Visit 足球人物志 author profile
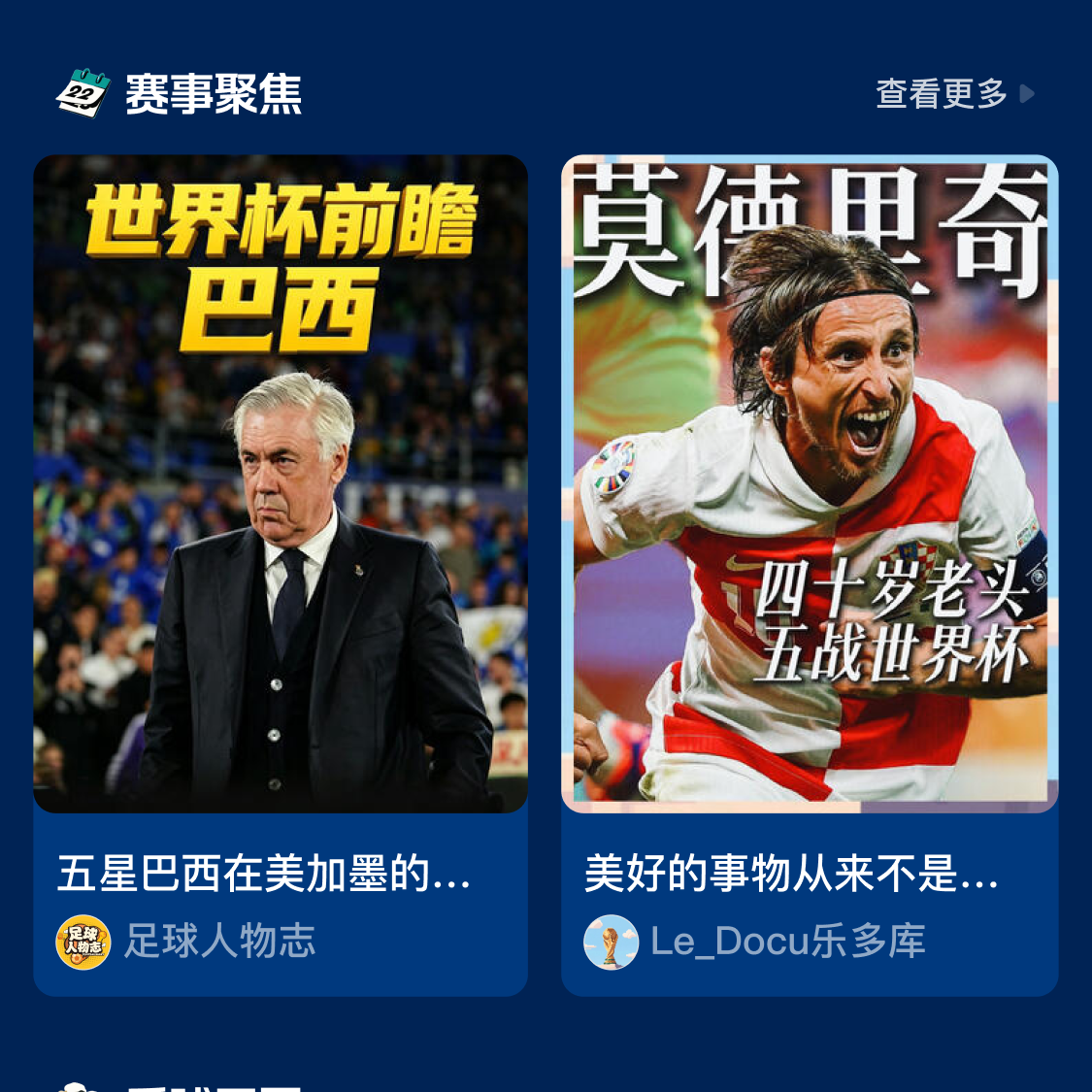This screenshot has height=1092, width=1092. (x=186, y=942)
